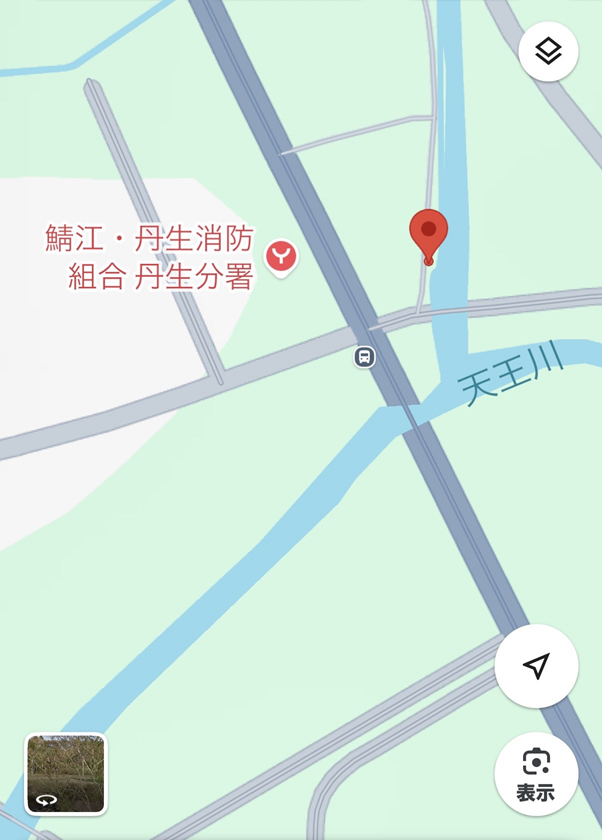The height and width of the screenshot is (840, 602).
Task: Select the 鯖江・丹生消防組合 丹生分署 place marker
Action: 281,258
